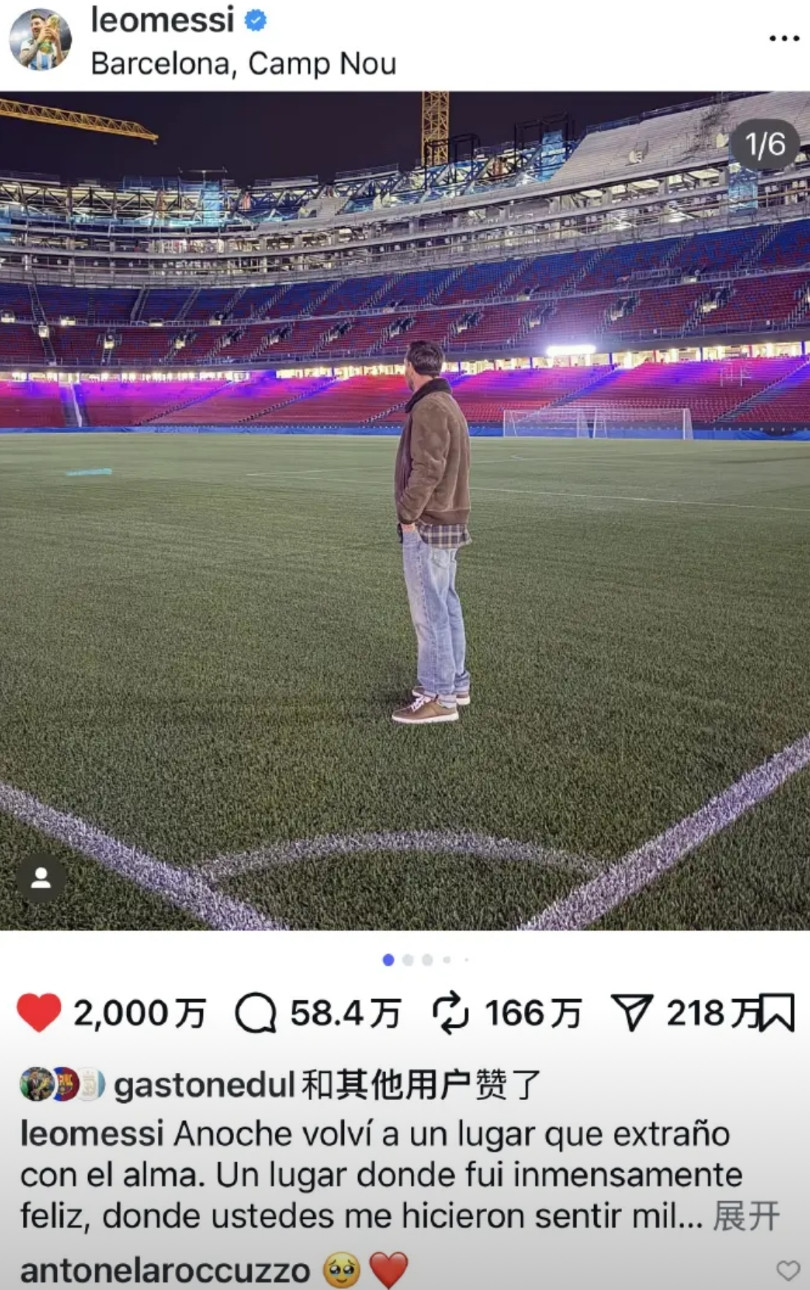Viewport: 810px width, 1290px height.
Task: Click the 1/6 image counter badge
Action: coord(765,144)
